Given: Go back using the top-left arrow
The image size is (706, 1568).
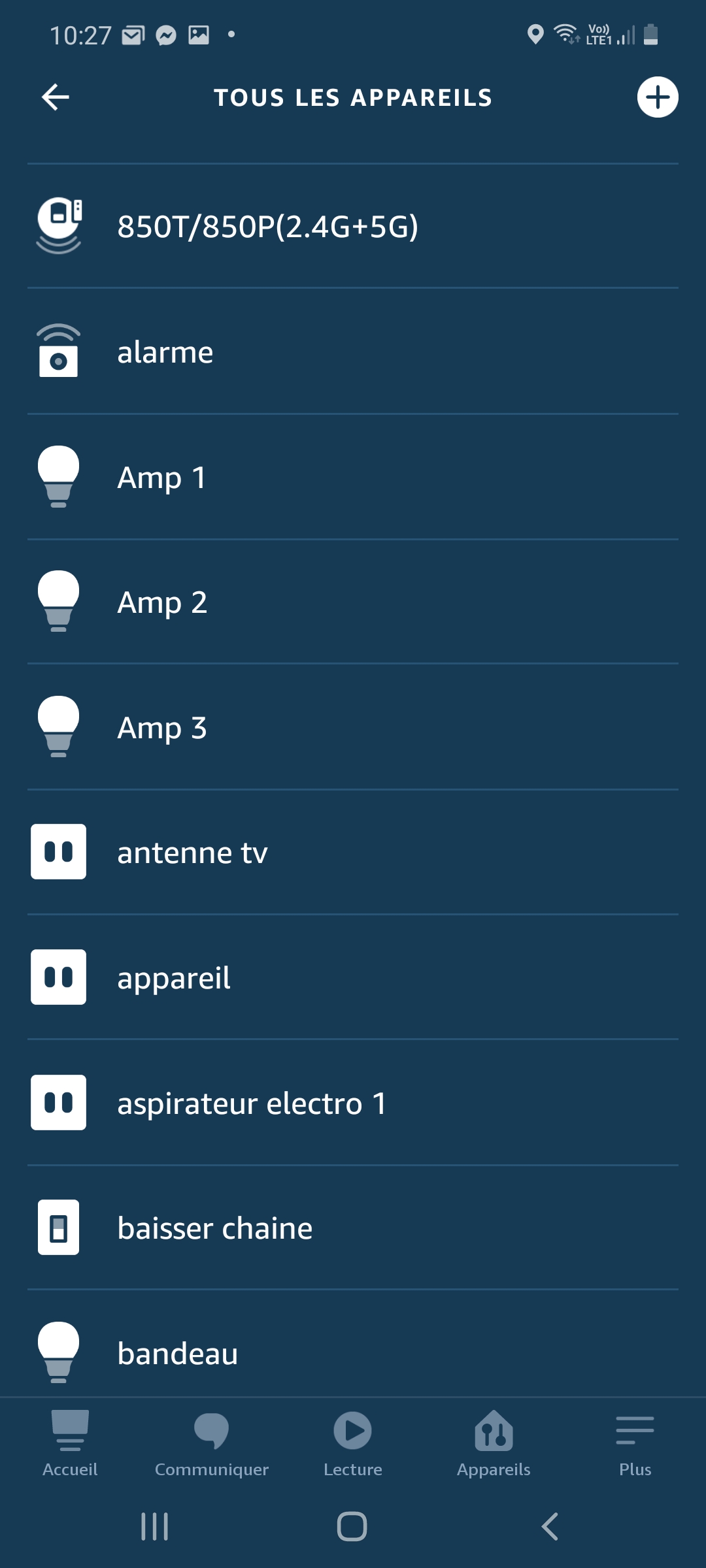Looking at the screenshot, I should 56,97.
